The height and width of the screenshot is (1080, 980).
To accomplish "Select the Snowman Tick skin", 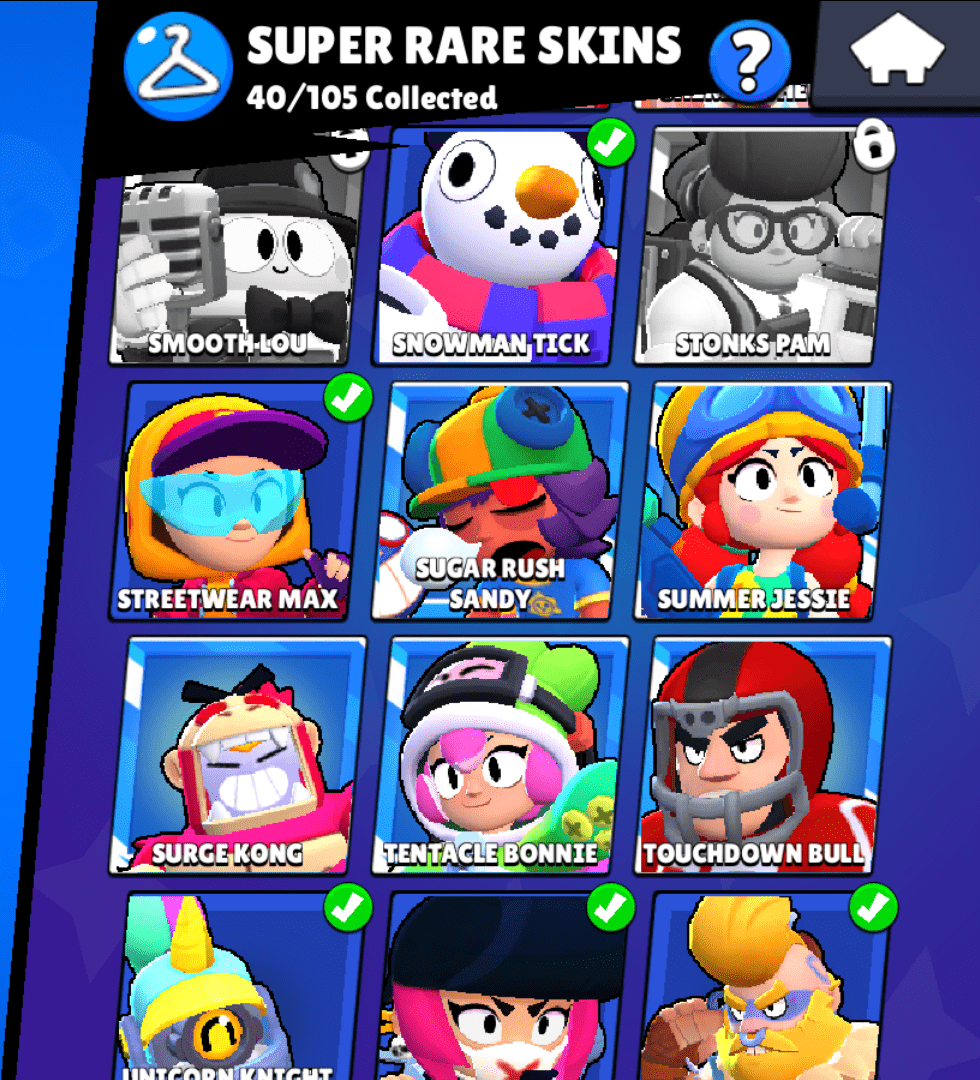I will coord(495,250).
